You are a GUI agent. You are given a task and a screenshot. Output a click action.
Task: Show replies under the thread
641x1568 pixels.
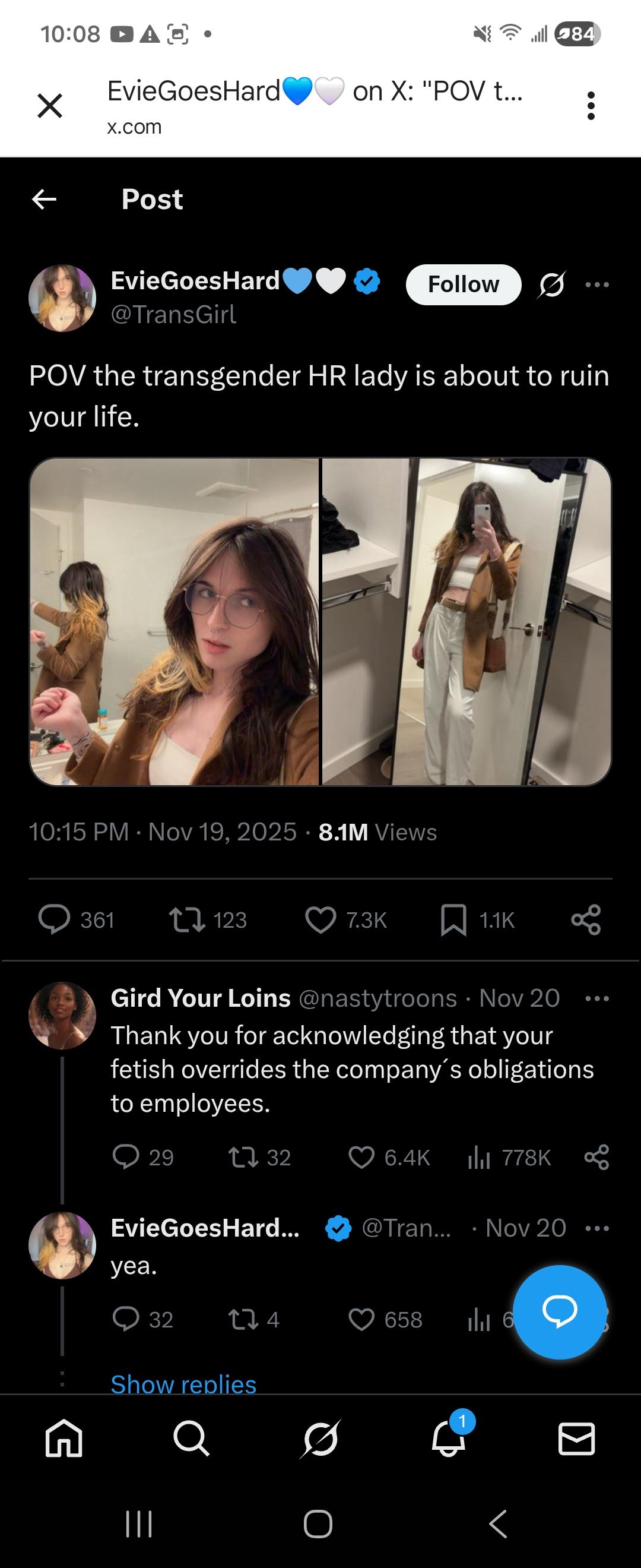183,1384
